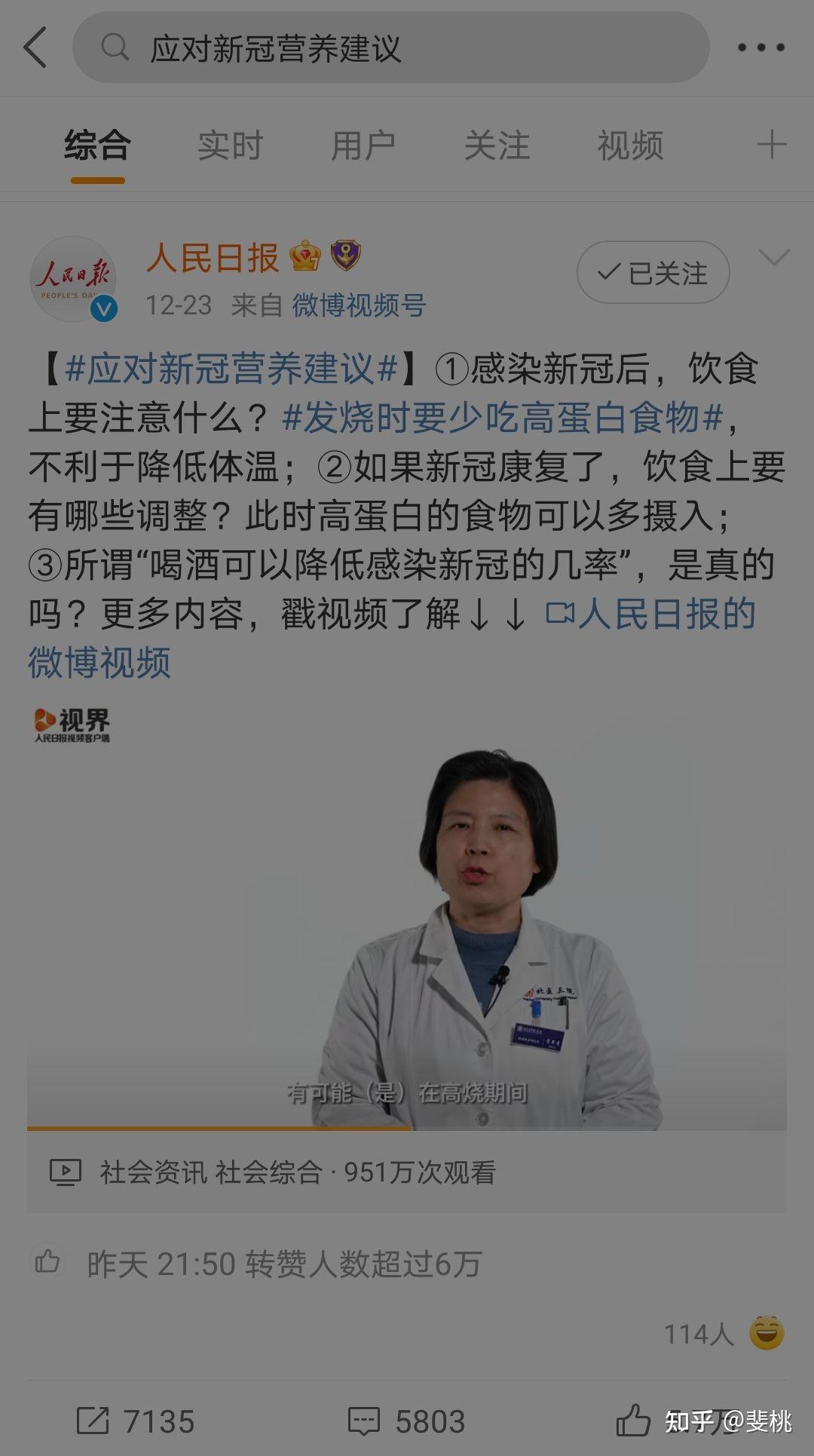
Task: Switch to the 用户 tab
Action: pyautogui.click(x=363, y=146)
